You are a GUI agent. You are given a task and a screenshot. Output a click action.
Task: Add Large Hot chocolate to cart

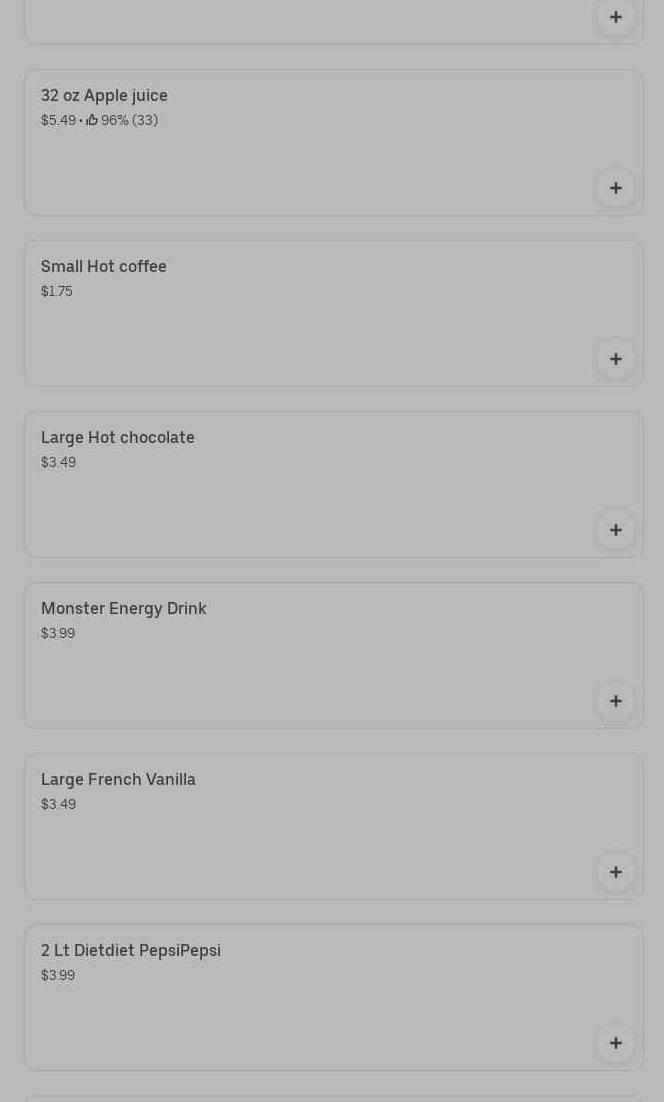tap(616, 530)
